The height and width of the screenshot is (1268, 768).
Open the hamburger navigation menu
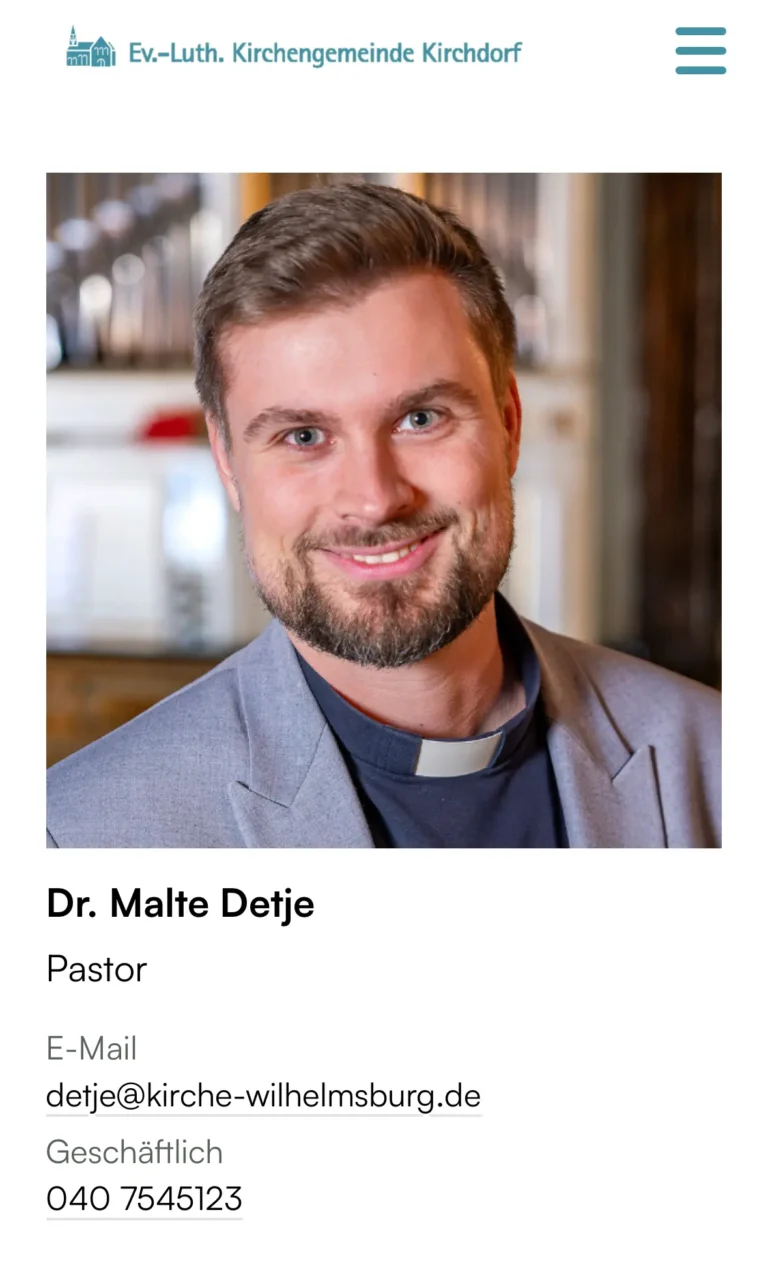coord(700,50)
